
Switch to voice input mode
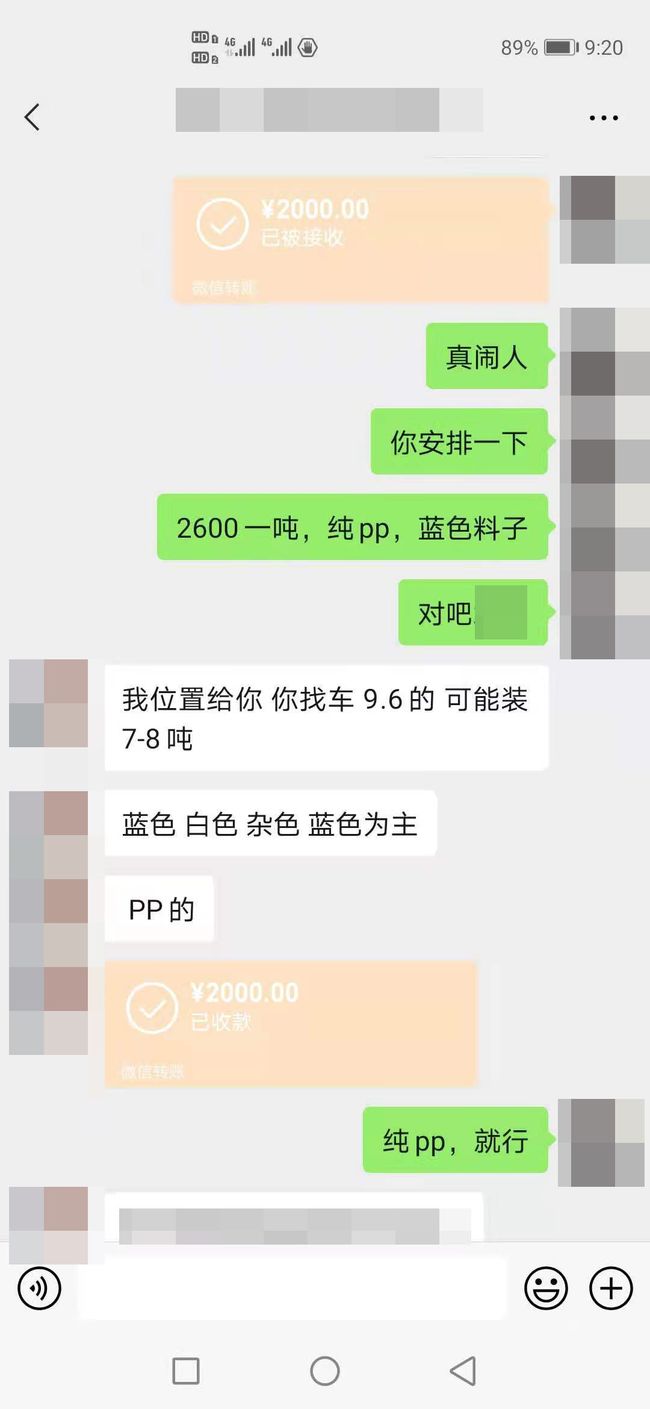pos(39,1288)
